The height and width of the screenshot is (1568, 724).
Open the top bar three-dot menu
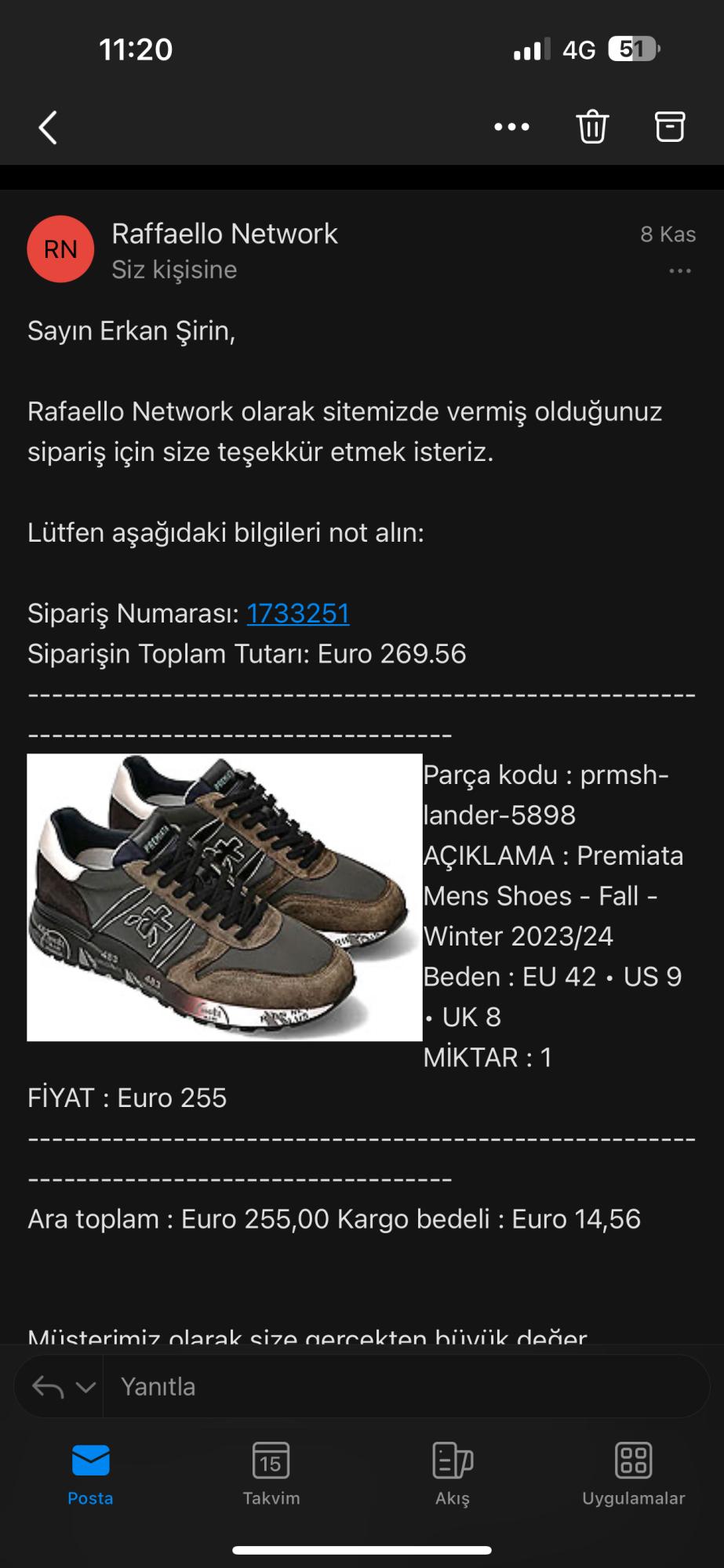pyautogui.click(x=511, y=127)
